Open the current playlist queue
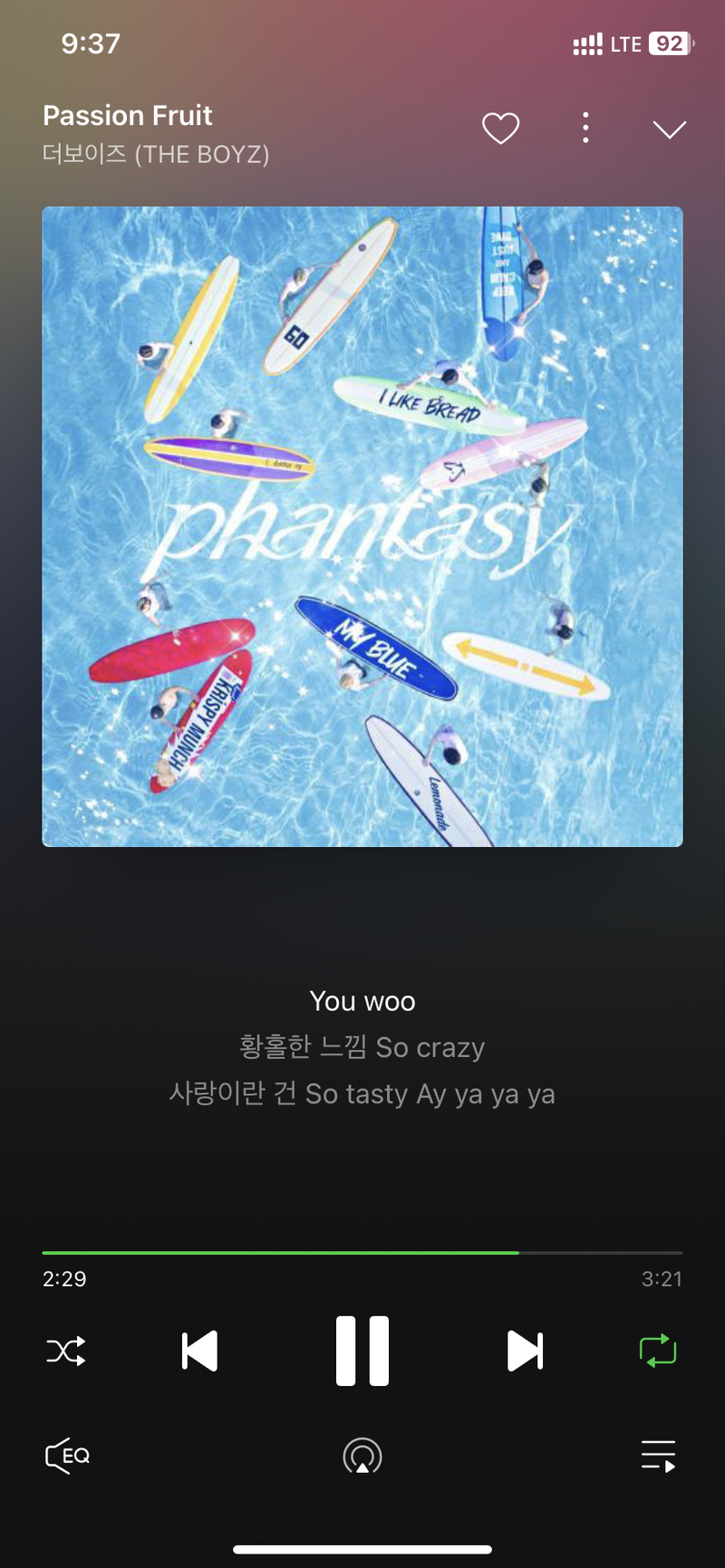This screenshot has width=725, height=1568. point(658,1456)
